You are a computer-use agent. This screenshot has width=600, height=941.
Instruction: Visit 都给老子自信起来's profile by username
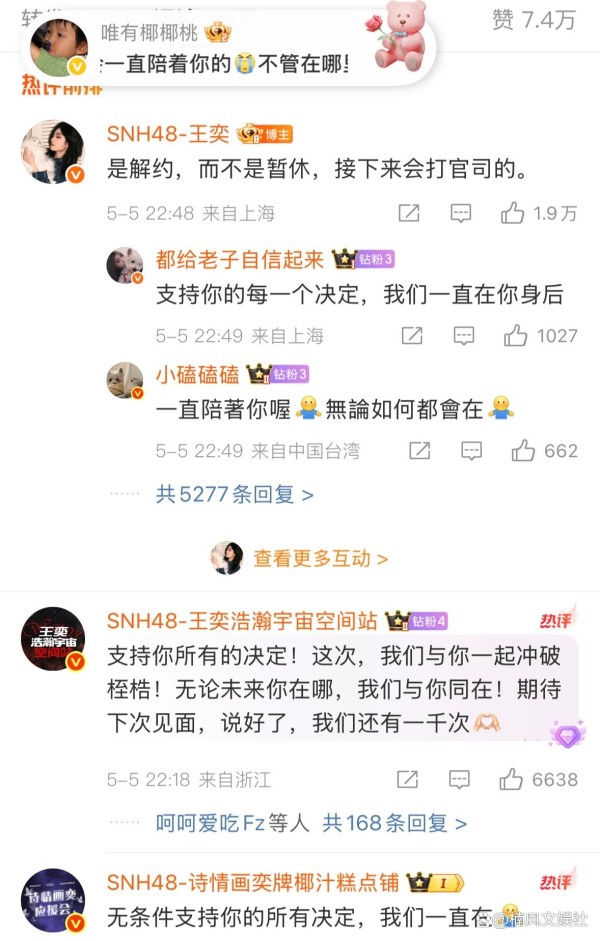click(240, 260)
